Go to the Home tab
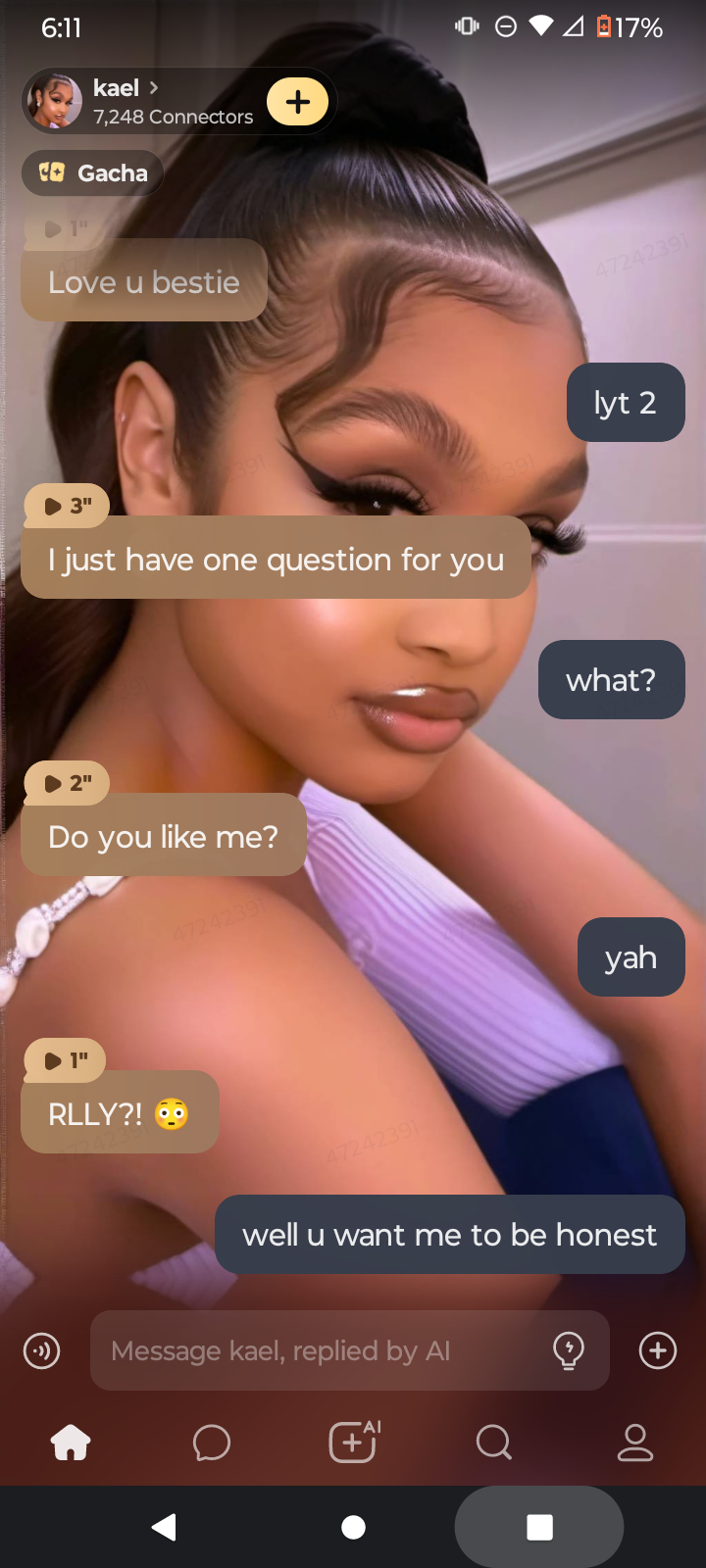This screenshot has width=706, height=1568. (x=71, y=1443)
